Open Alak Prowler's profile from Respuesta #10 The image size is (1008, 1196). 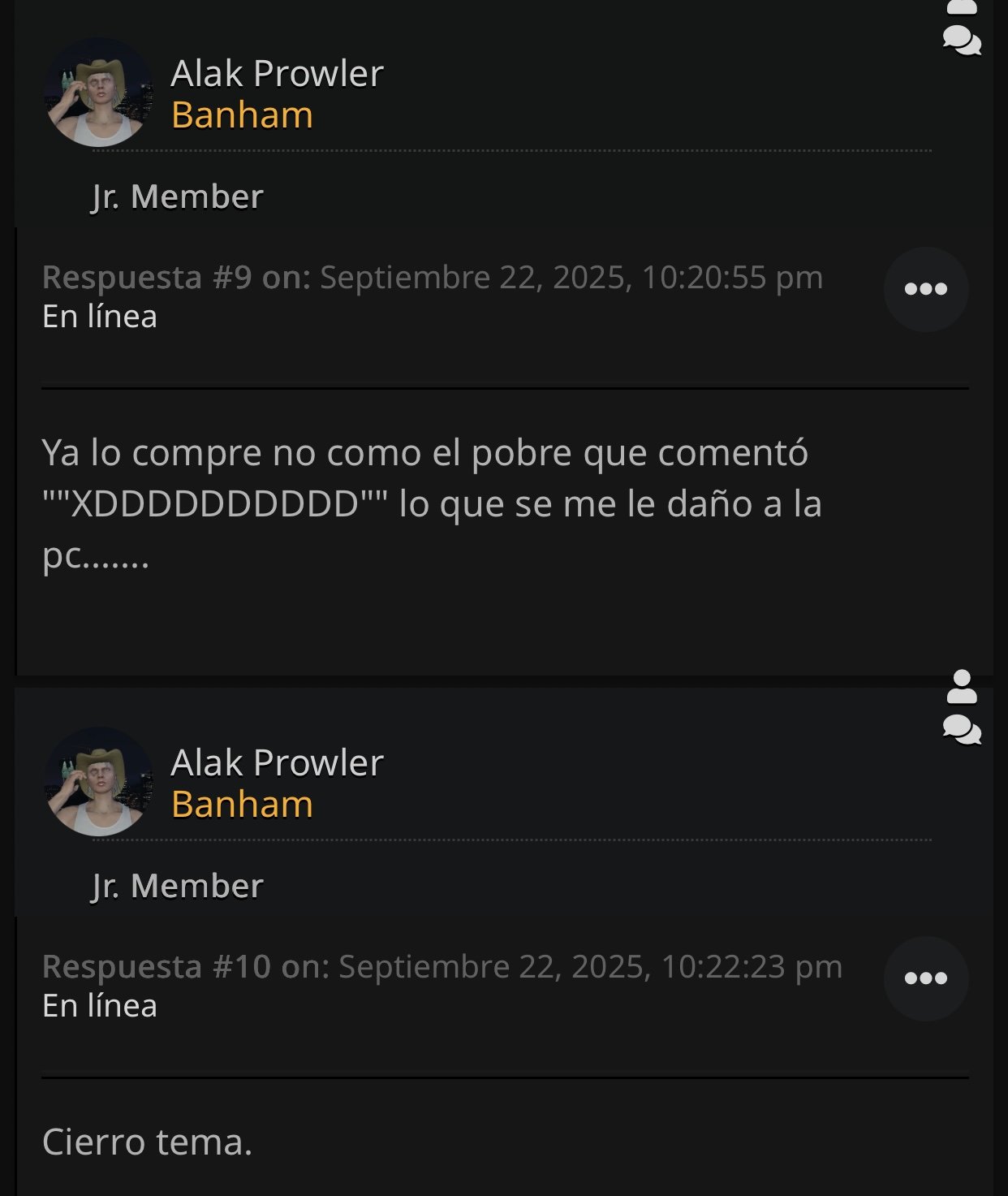[277, 763]
